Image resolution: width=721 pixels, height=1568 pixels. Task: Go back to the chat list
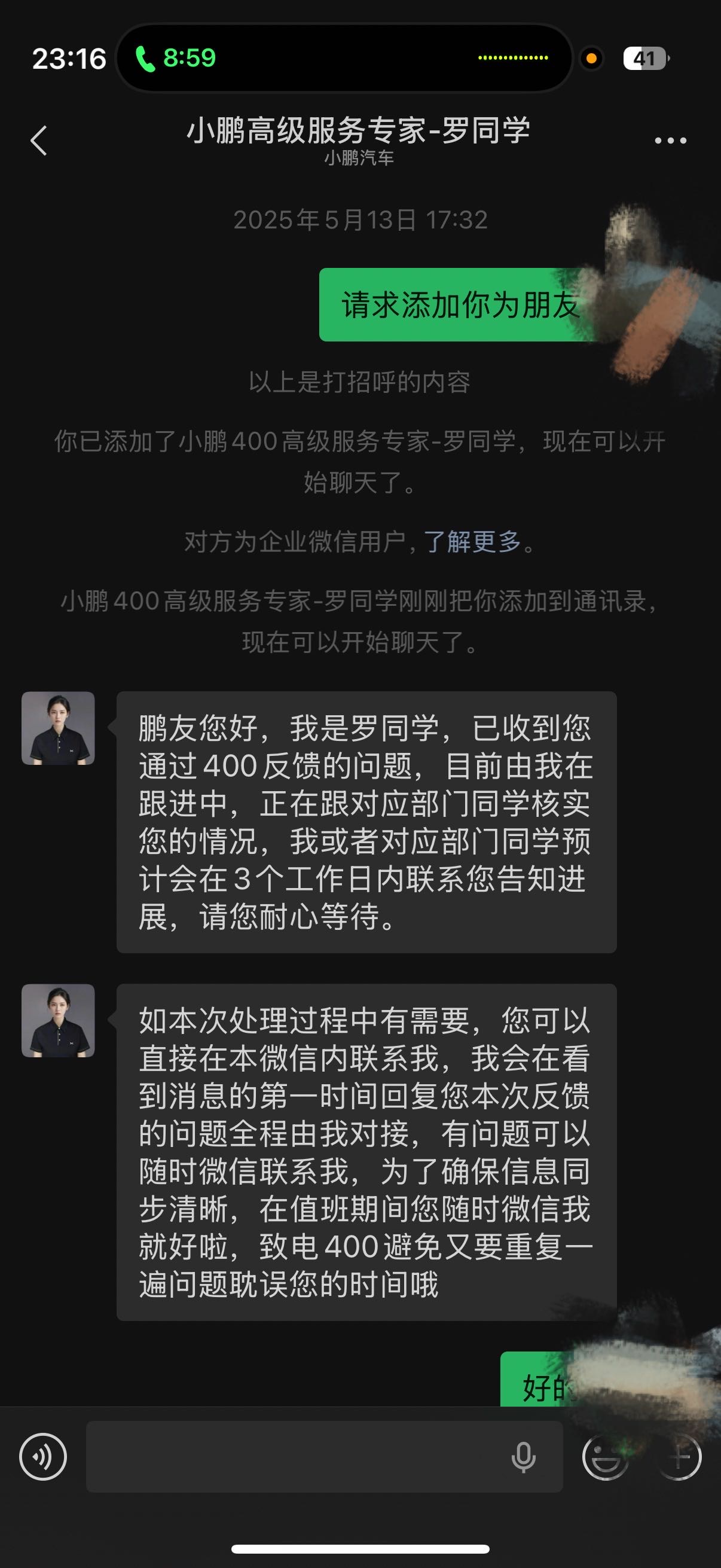click(39, 141)
